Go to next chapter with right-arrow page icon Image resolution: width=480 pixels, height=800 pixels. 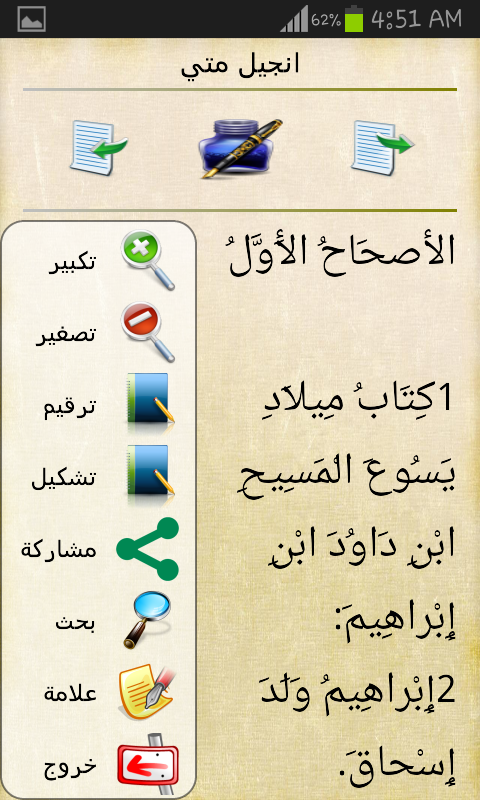[383, 148]
